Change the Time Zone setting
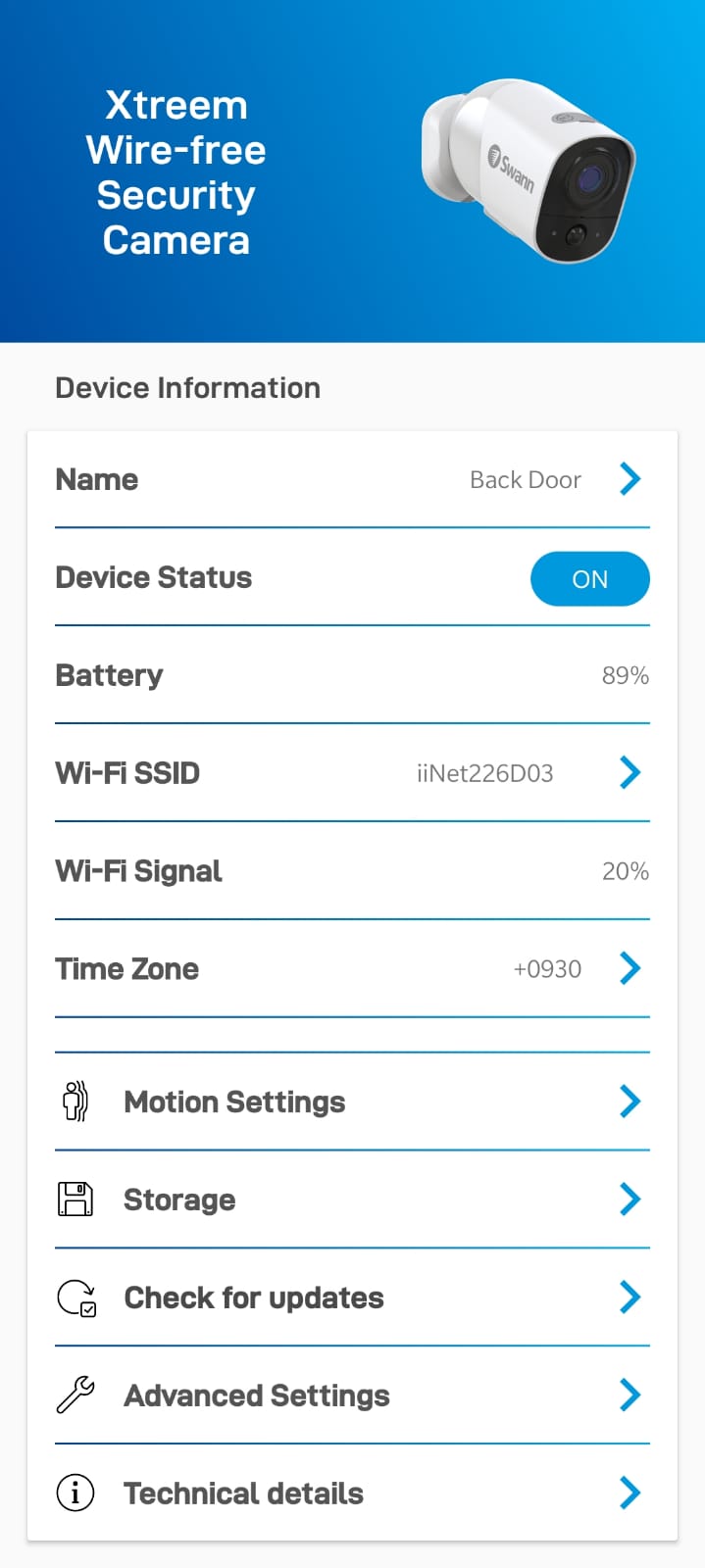This screenshot has width=705, height=1568. tap(352, 969)
